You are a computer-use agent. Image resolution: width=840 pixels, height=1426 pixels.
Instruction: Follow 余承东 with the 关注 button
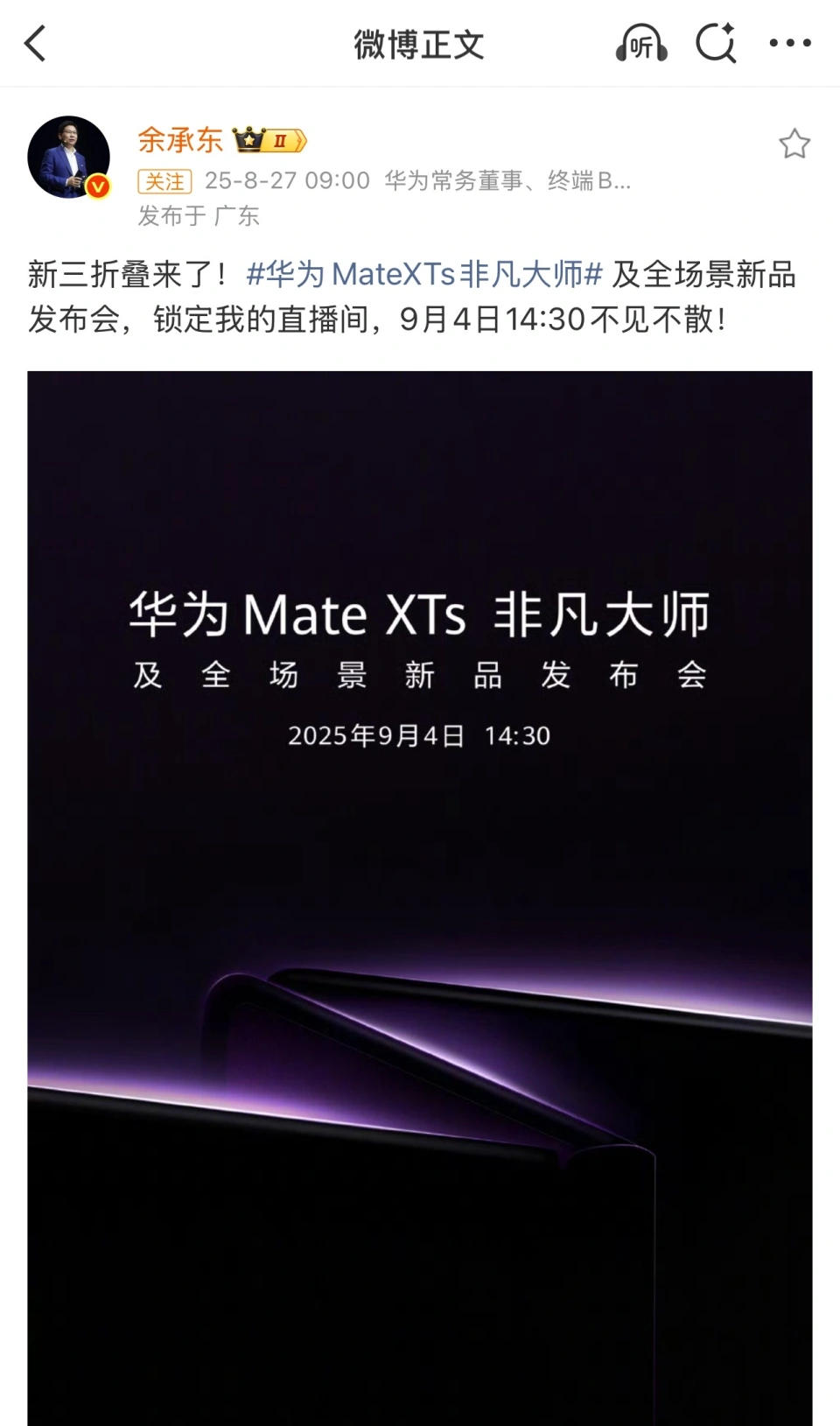(164, 181)
